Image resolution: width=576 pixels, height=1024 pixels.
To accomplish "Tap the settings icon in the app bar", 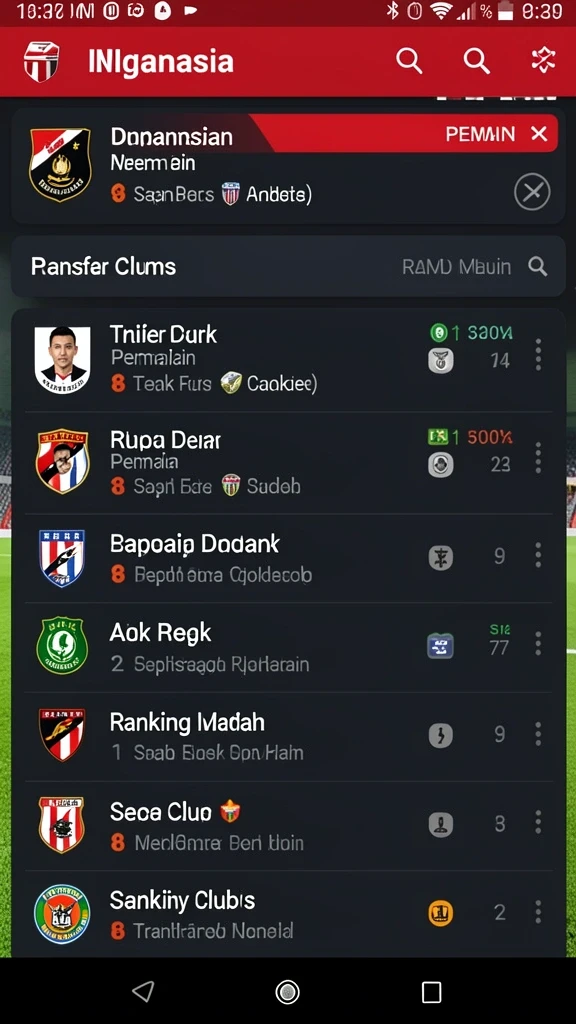I will click(543, 61).
